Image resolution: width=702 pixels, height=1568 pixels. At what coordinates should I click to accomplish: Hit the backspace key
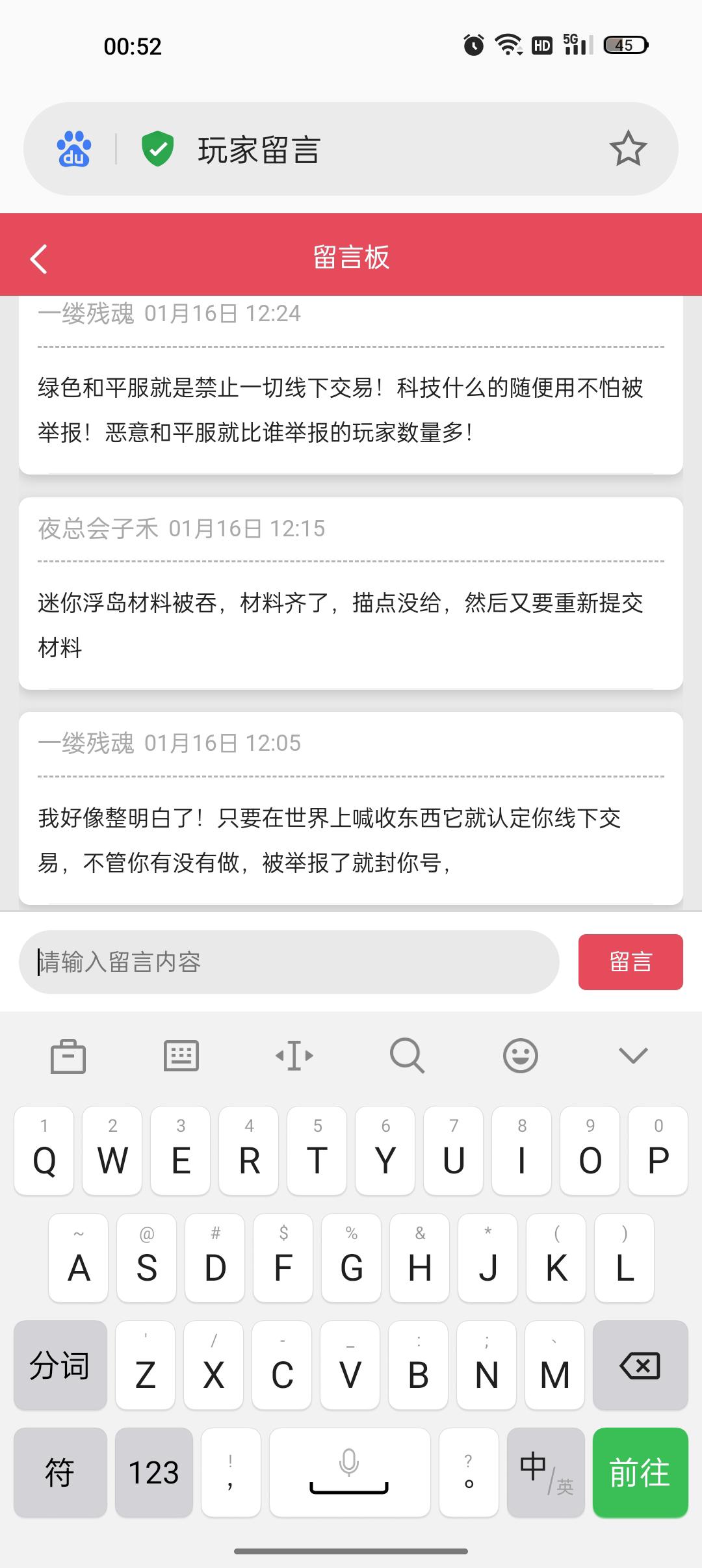coord(640,1365)
